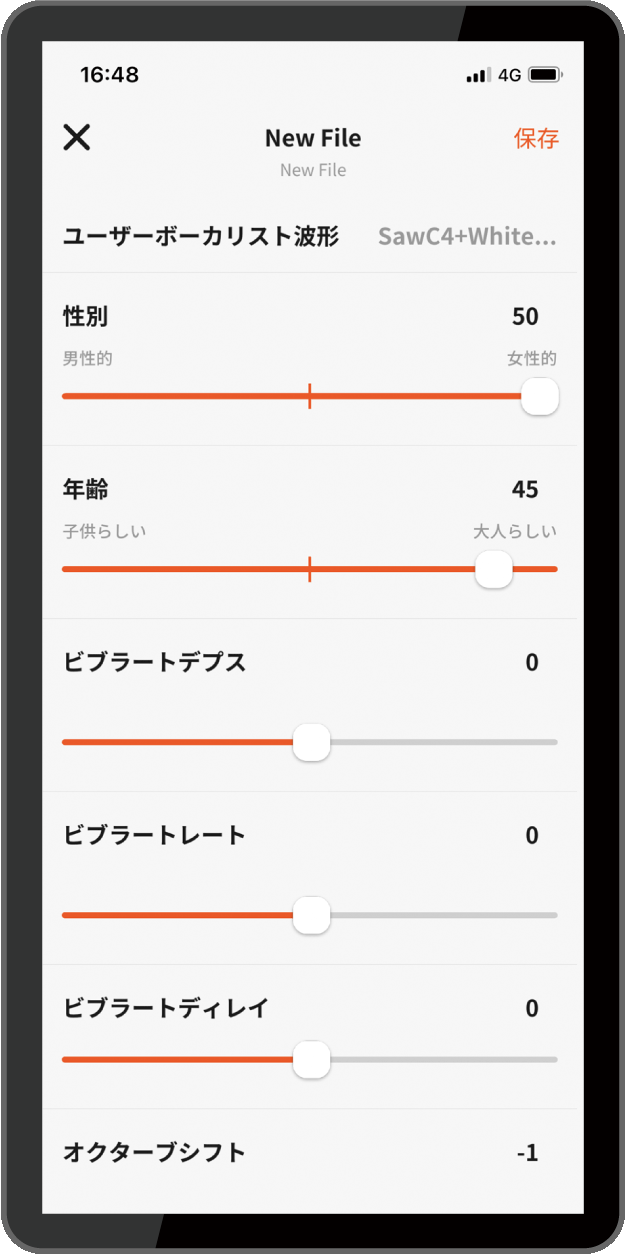The width and height of the screenshot is (625, 1255).
Task: Tap the 年齢 slider handle
Action: (x=493, y=570)
